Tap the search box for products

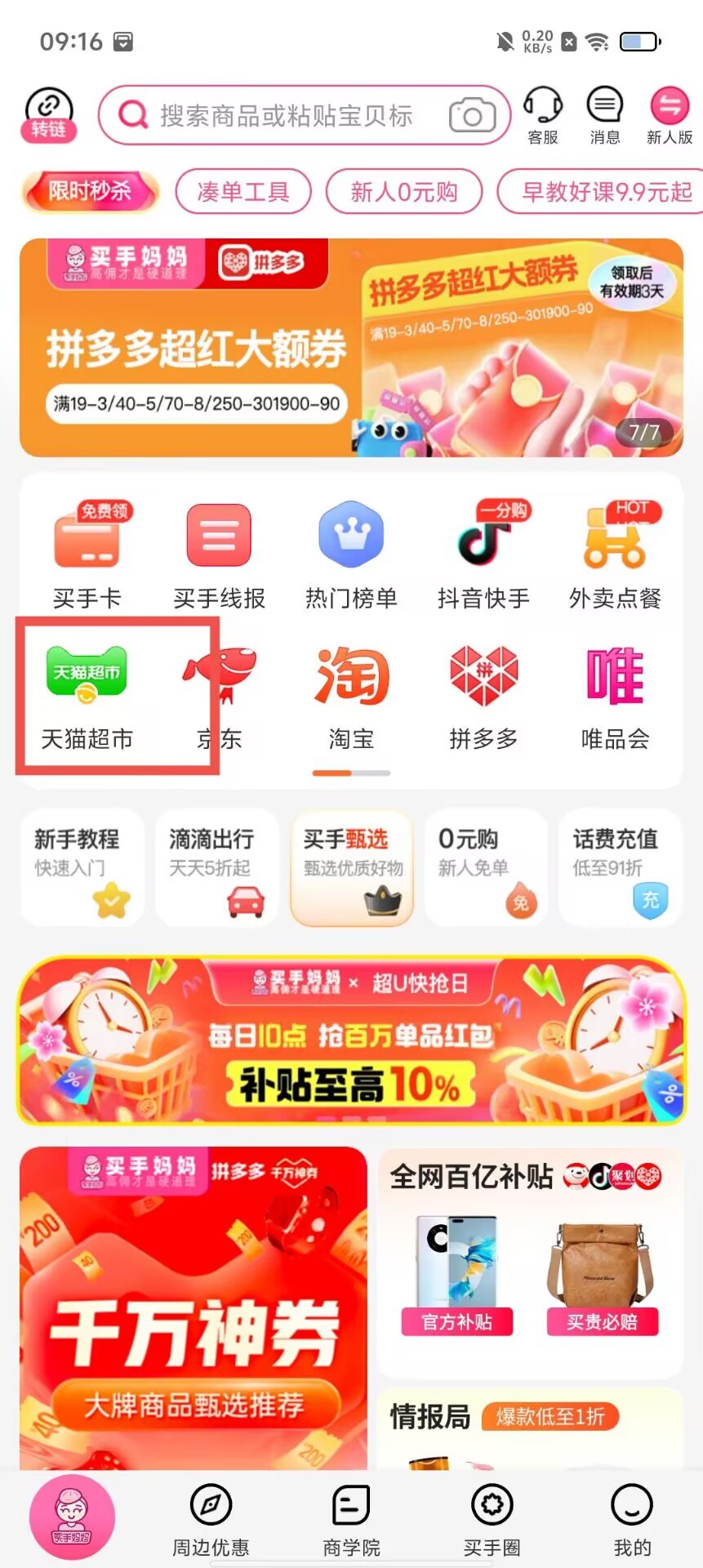[x=286, y=116]
